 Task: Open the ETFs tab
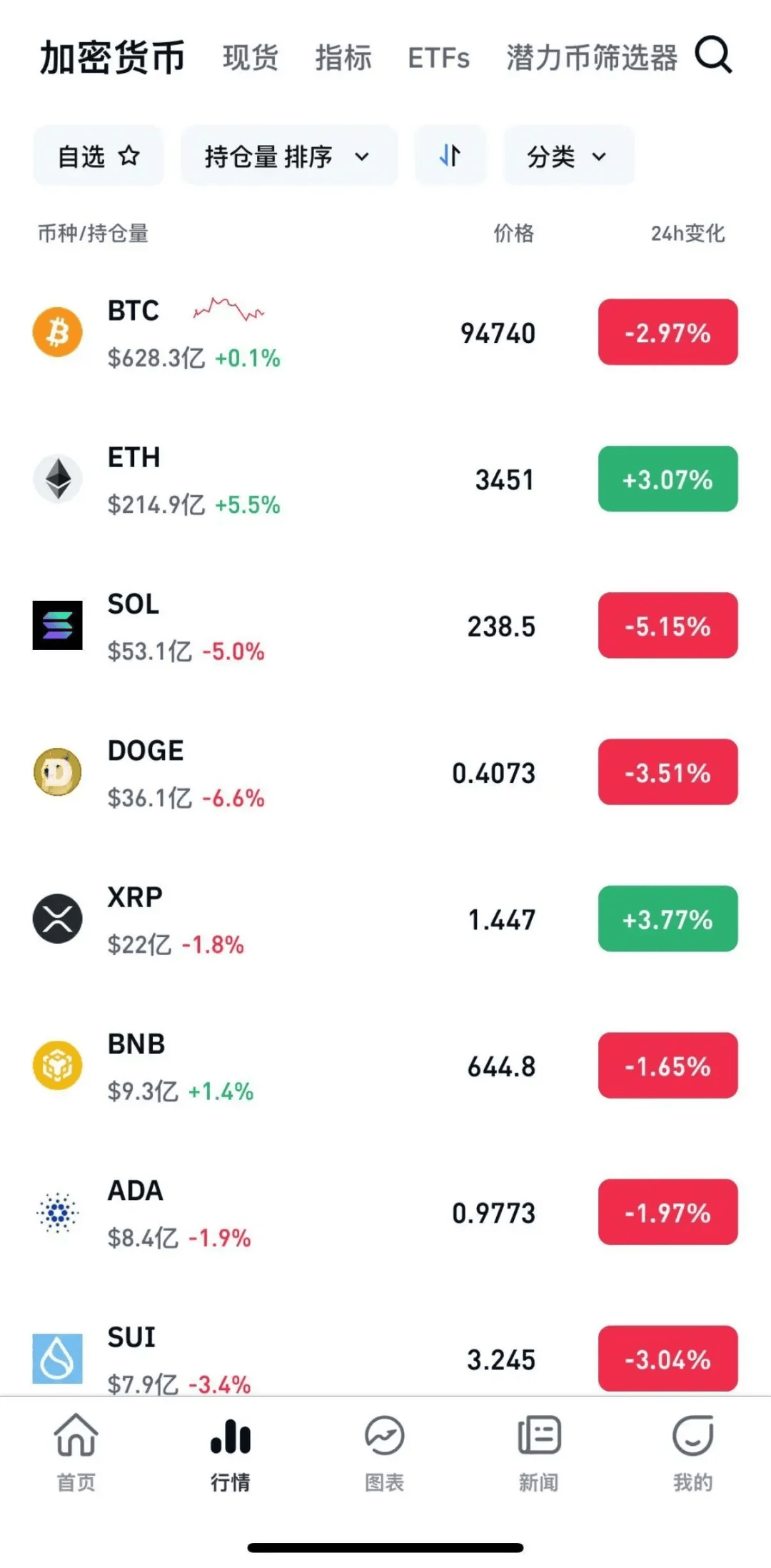(438, 59)
